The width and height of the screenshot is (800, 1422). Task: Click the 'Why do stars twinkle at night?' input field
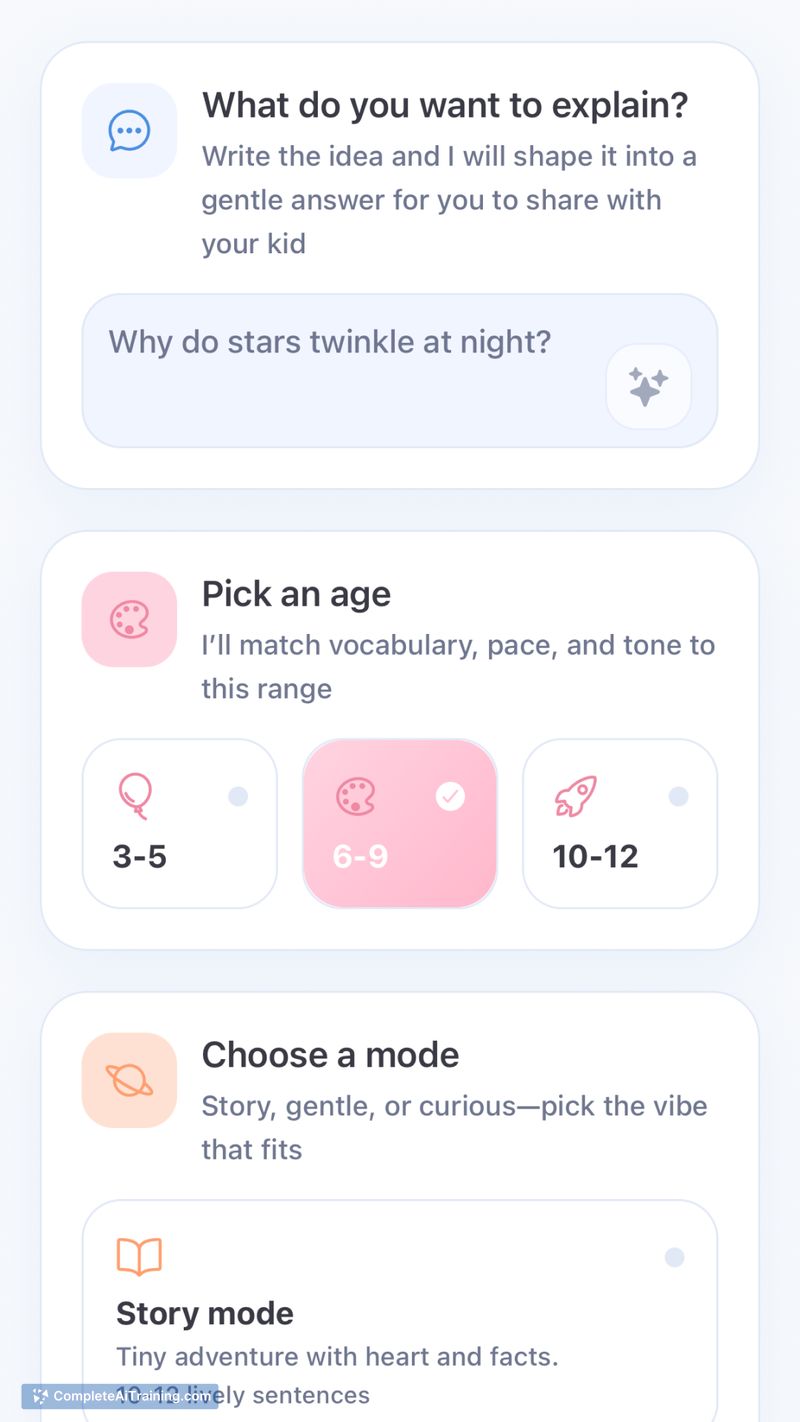pyautogui.click(x=330, y=342)
